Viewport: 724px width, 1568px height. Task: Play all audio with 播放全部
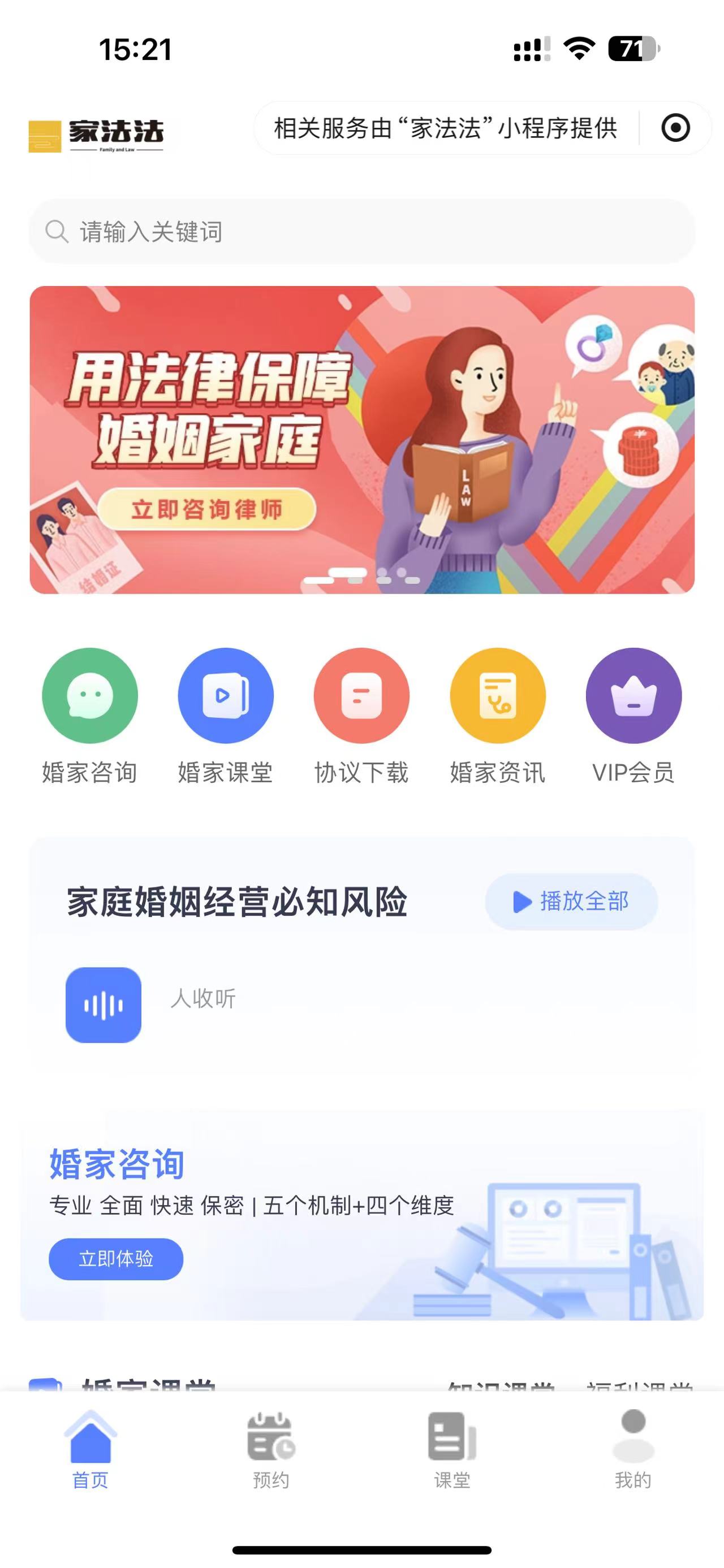(x=571, y=902)
